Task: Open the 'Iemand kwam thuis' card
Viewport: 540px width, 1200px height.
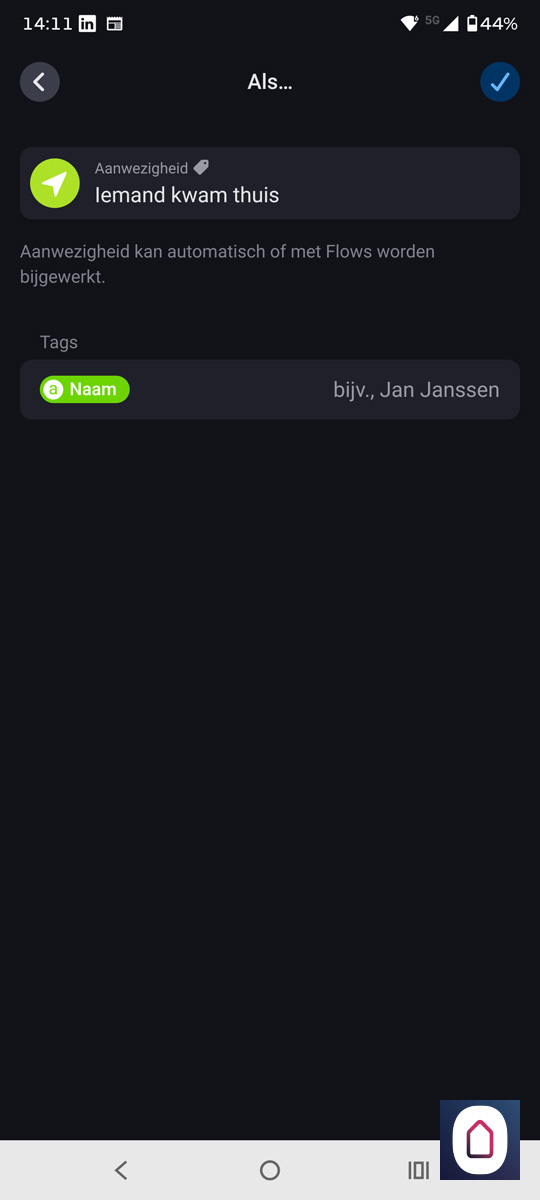Action: pyautogui.click(x=270, y=183)
